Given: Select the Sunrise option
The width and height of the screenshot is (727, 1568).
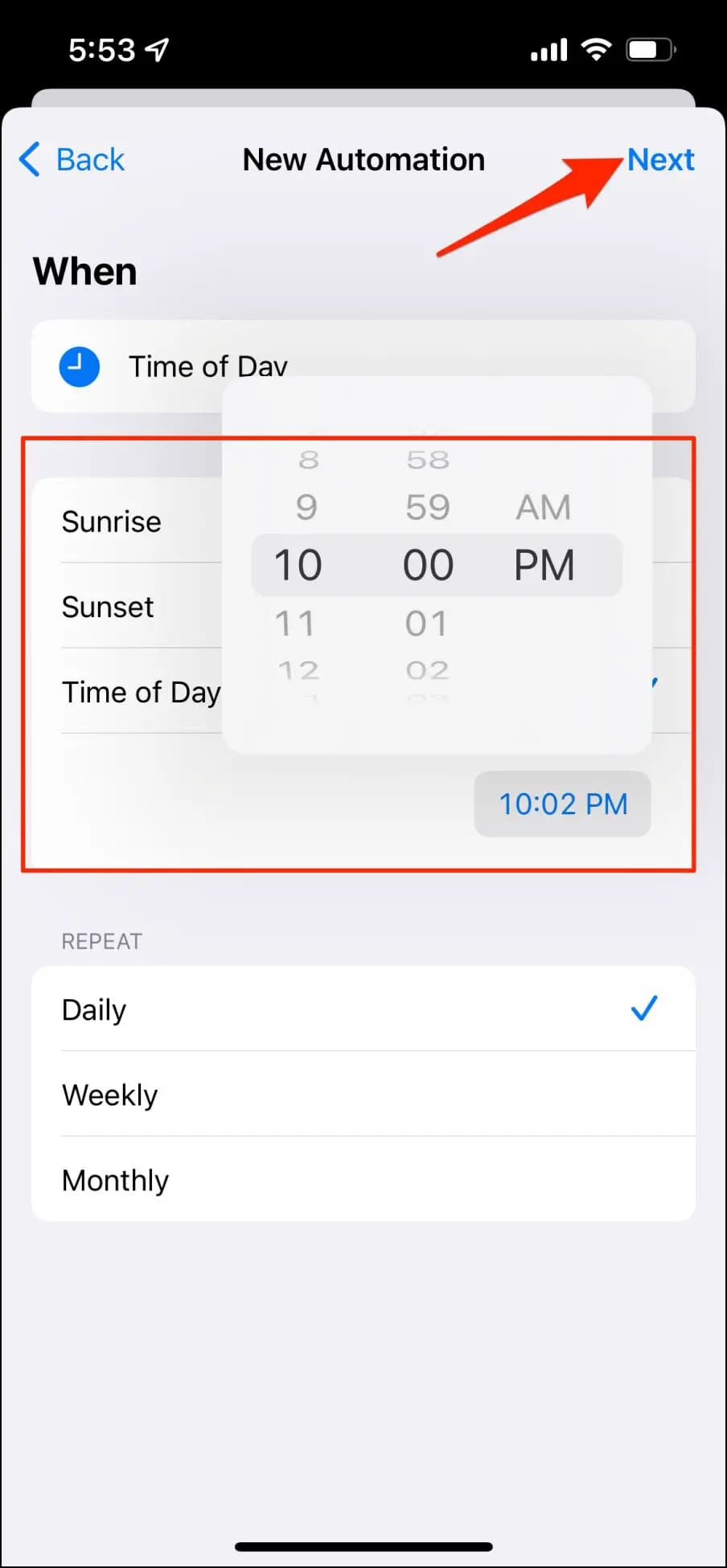Looking at the screenshot, I should click(x=112, y=522).
